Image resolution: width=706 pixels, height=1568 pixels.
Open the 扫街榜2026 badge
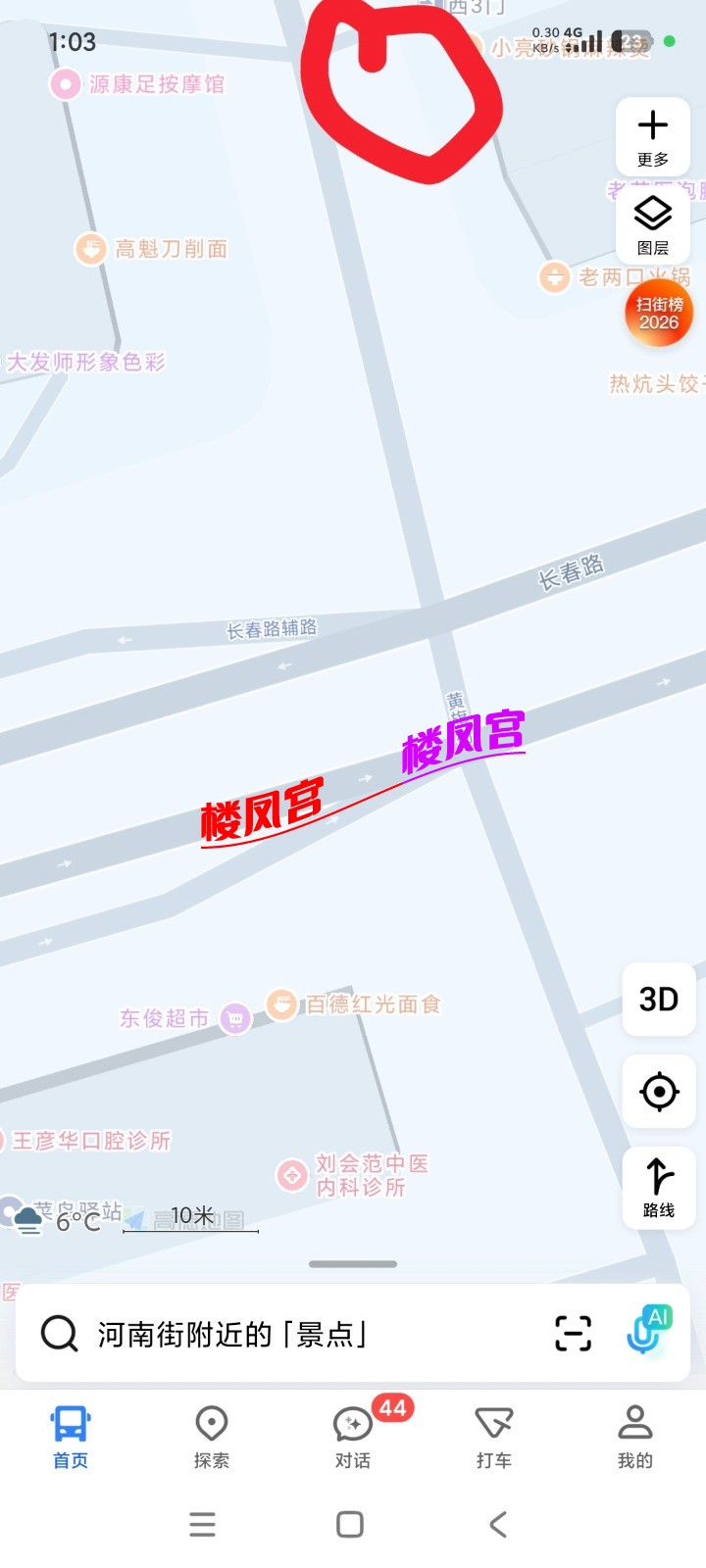coord(657,313)
